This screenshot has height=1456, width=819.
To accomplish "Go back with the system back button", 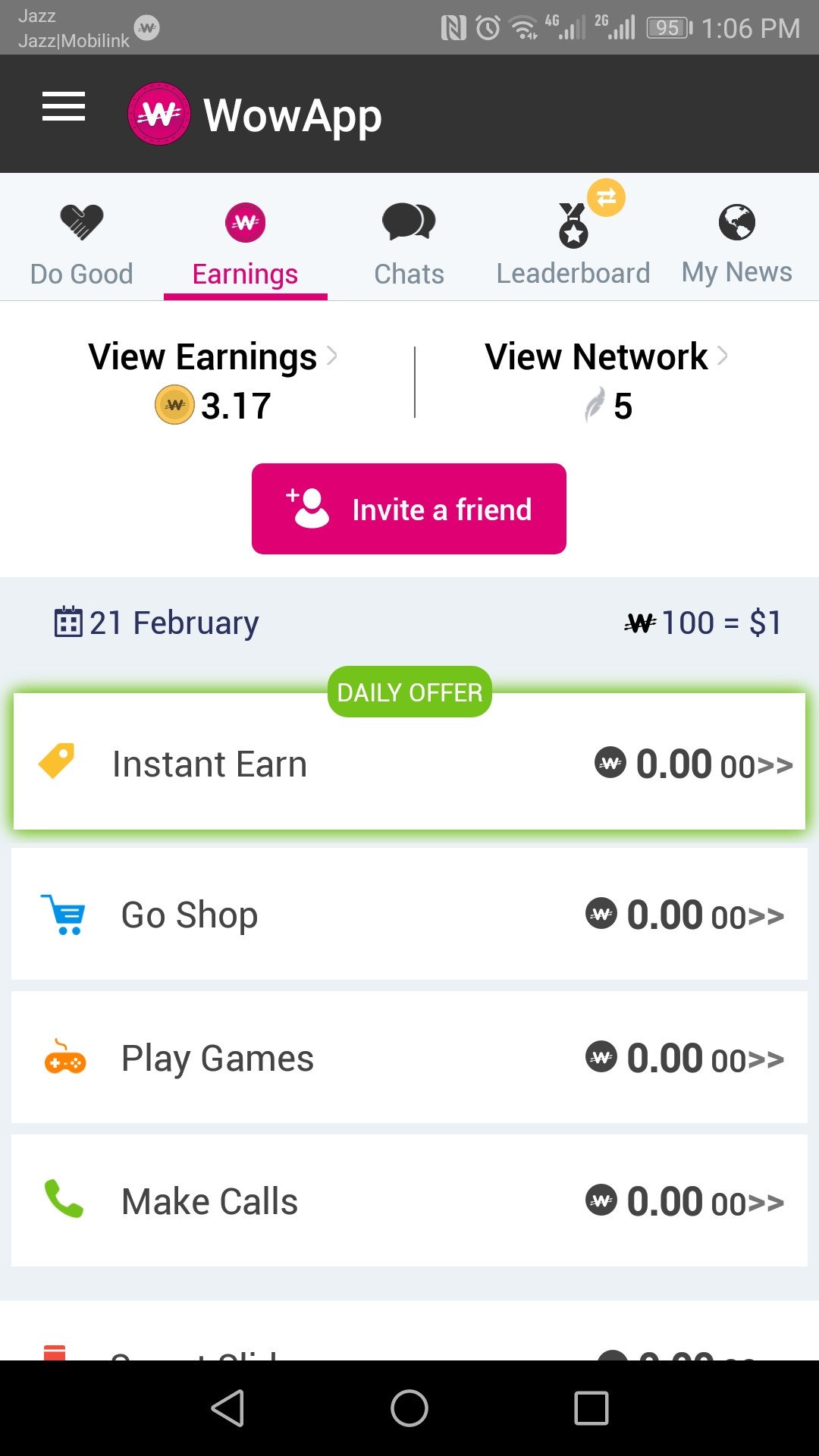I will [x=227, y=1408].
